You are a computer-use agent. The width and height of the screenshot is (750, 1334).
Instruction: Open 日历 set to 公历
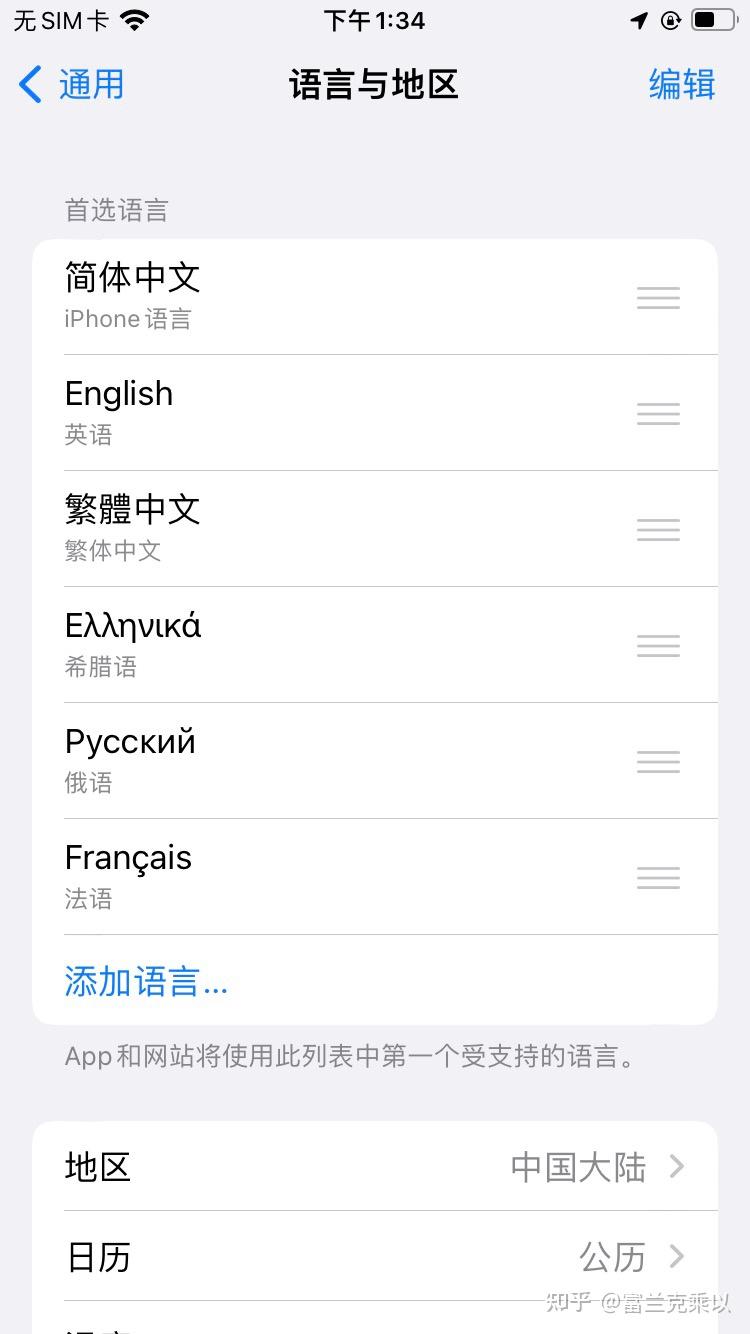point(375,1257)
